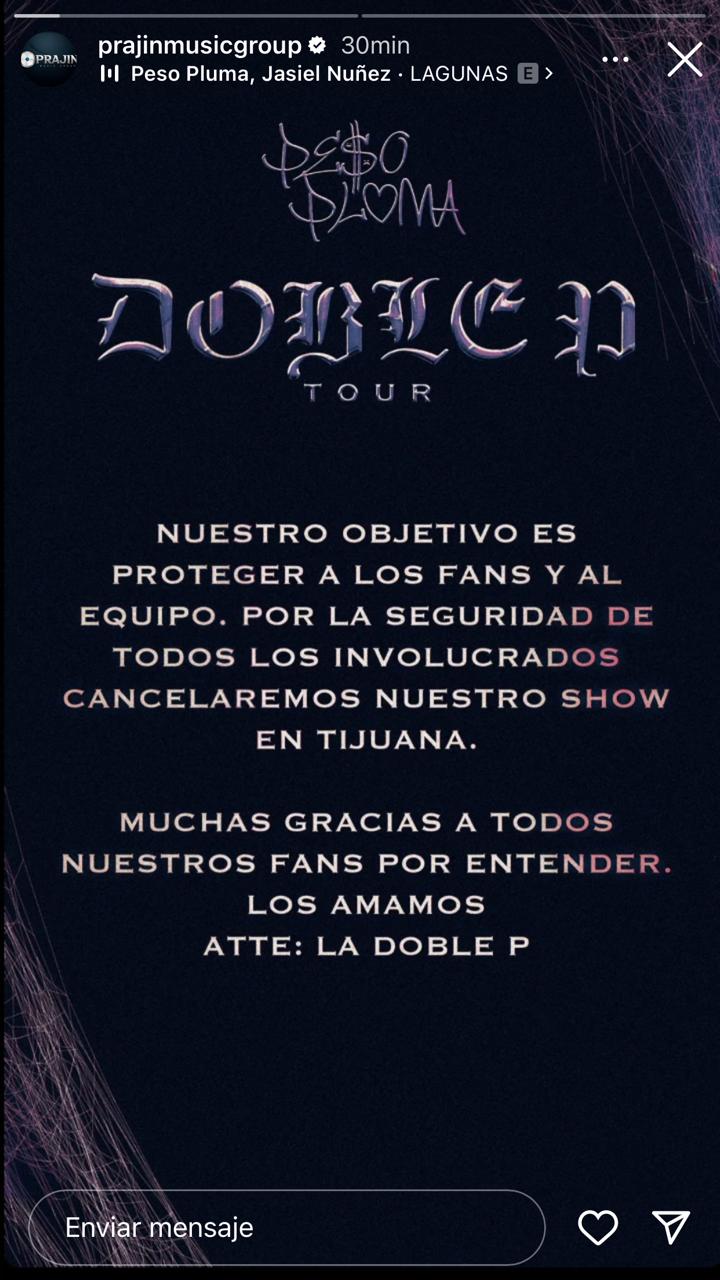Tap the prajinmusicgroup username
This screenshot has height=1280, width=720.
pyautogui.click(x=200, y=45)
